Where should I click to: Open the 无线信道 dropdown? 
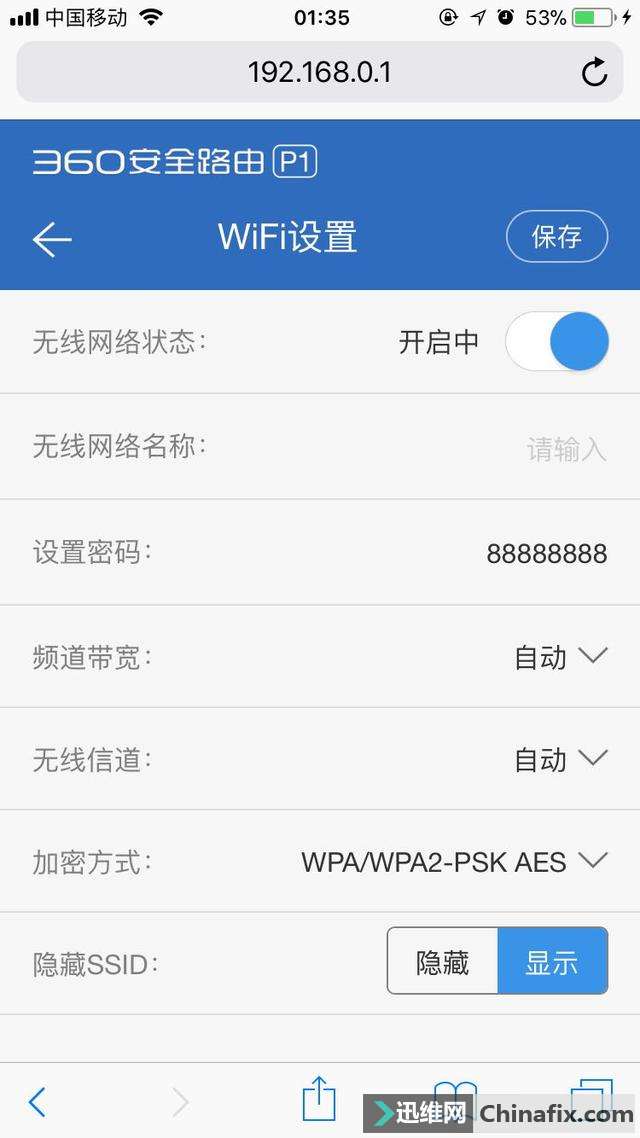560,760
